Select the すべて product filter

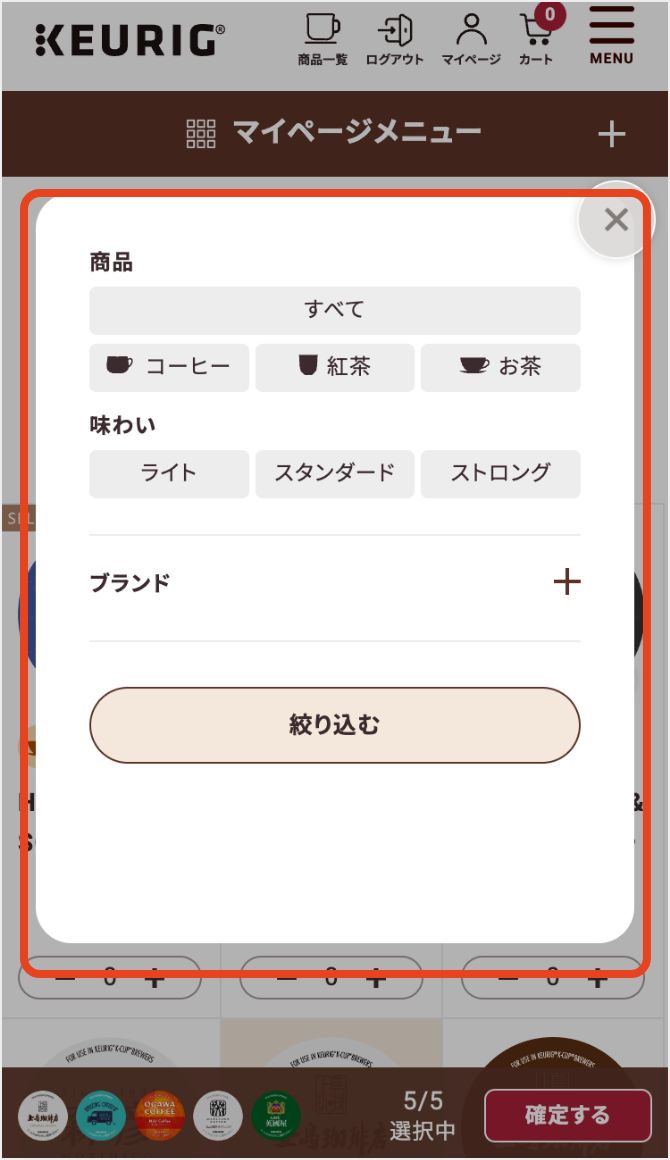(334, 310)
